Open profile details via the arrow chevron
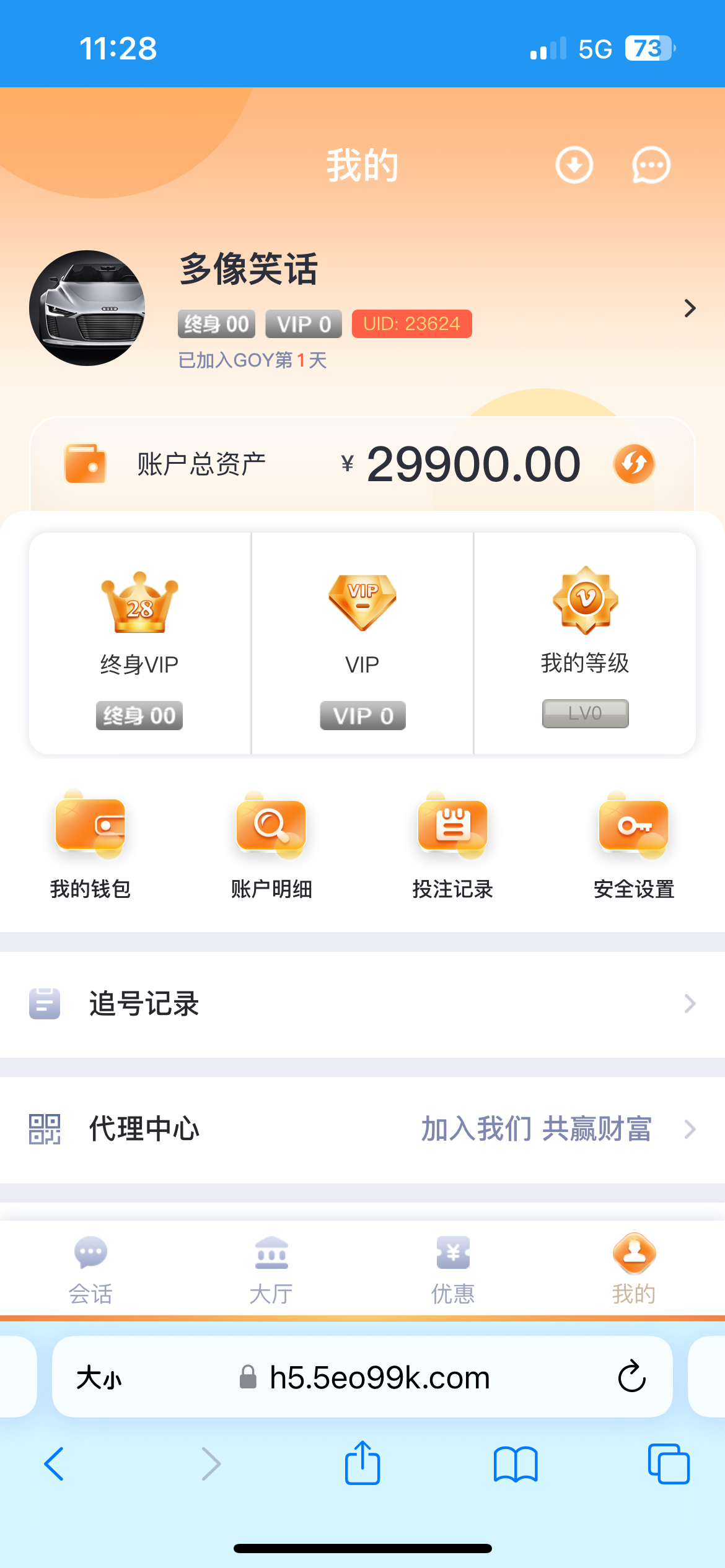 [x=690, y=308]
